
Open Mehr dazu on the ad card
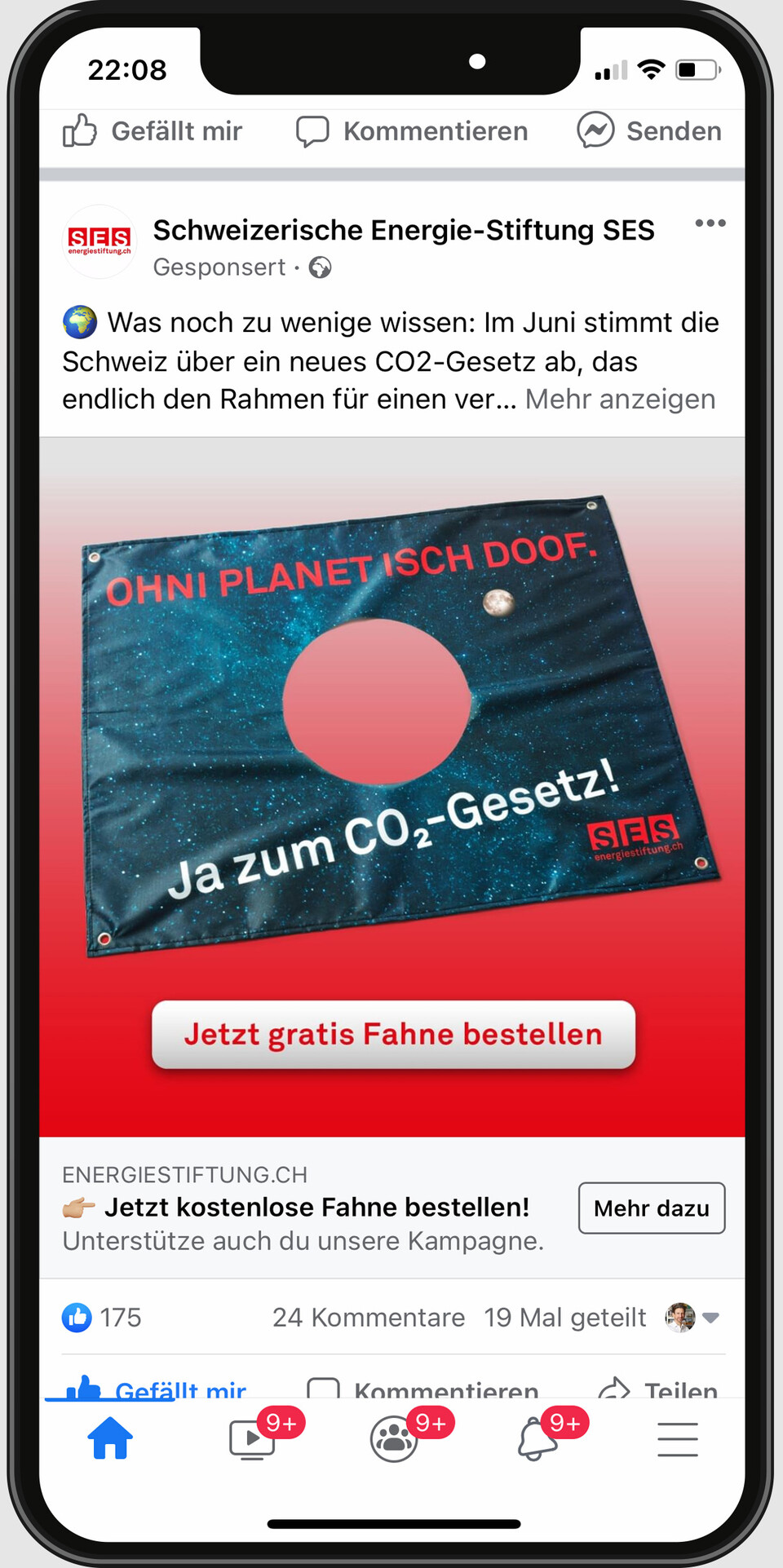point(651,1208)
